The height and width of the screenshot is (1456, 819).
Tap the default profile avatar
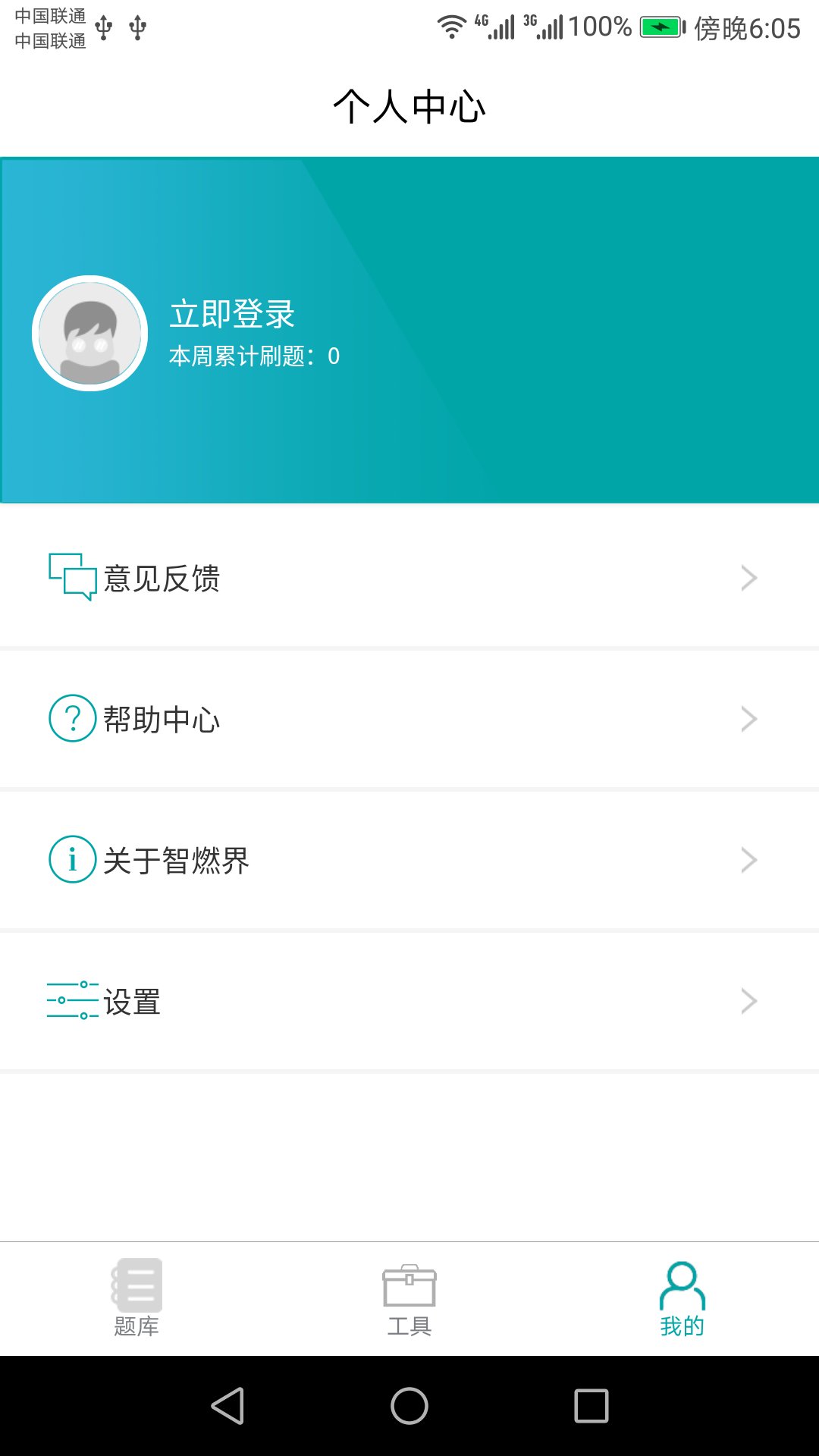point(89,334)
